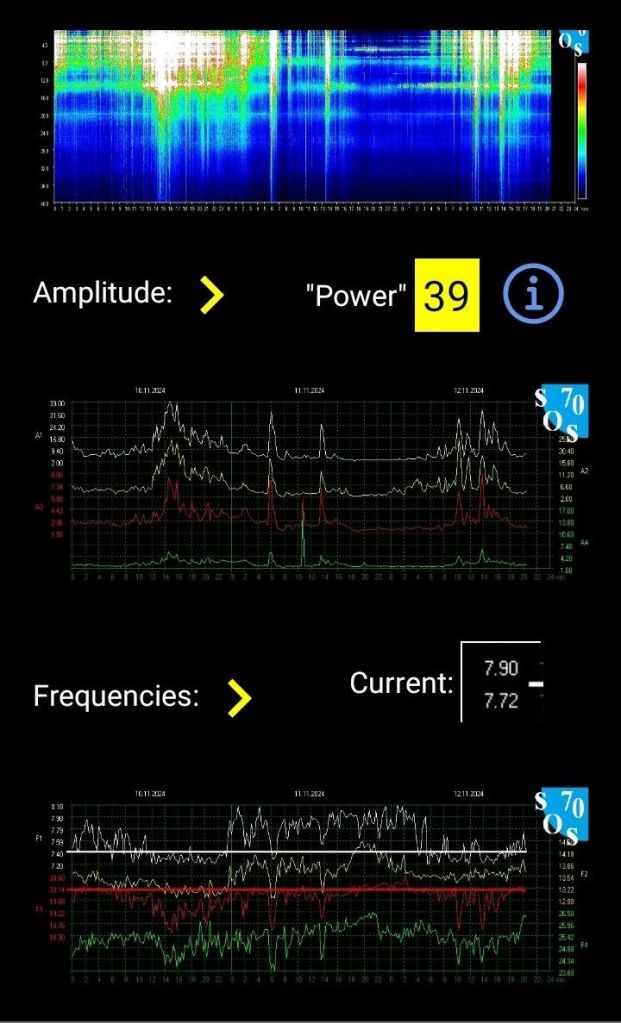Screen dimensions: 621x1023
Task: Open the blue info icon beside Power
Action: point(533,294)
